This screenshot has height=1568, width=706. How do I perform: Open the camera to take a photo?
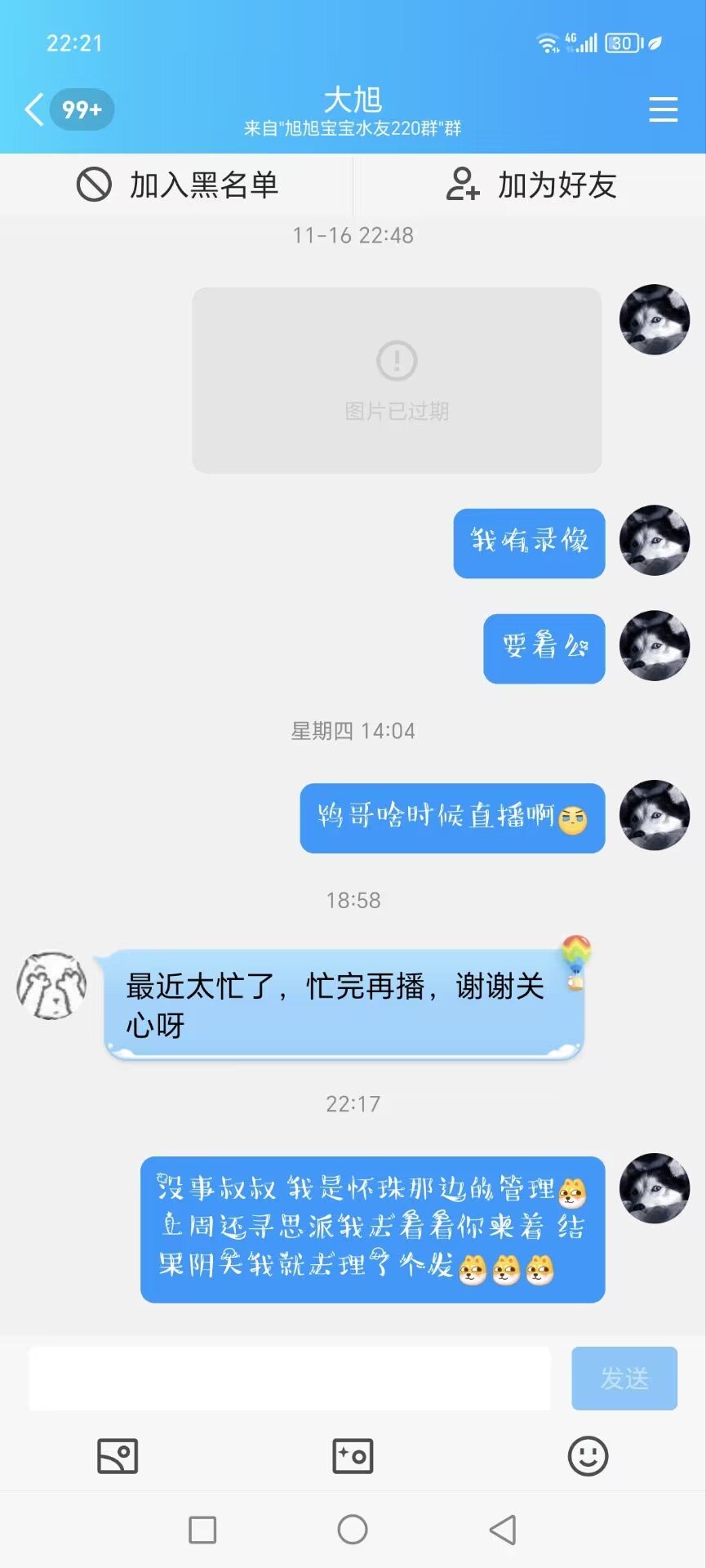click(x=353, y=1456)
